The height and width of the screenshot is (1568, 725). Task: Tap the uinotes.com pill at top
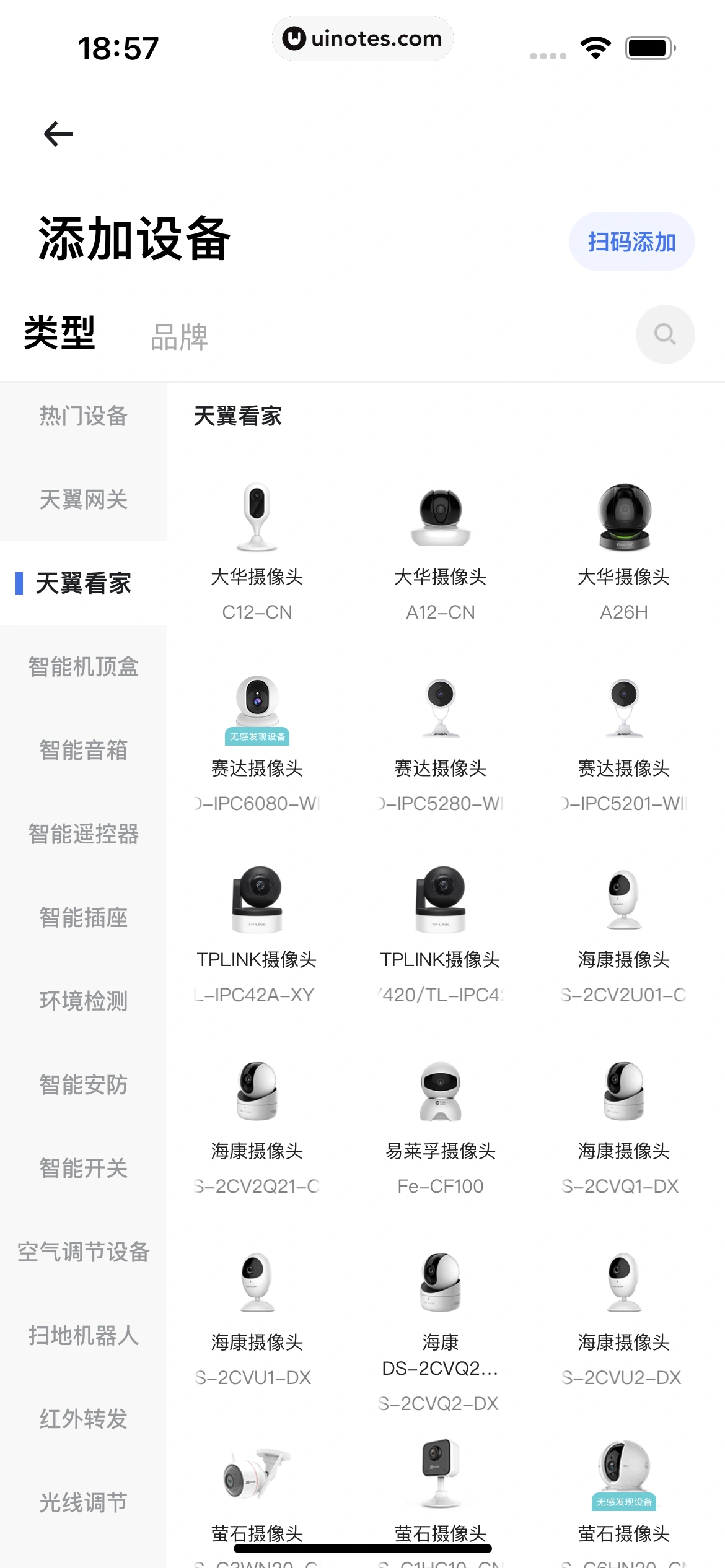(362, 38)
